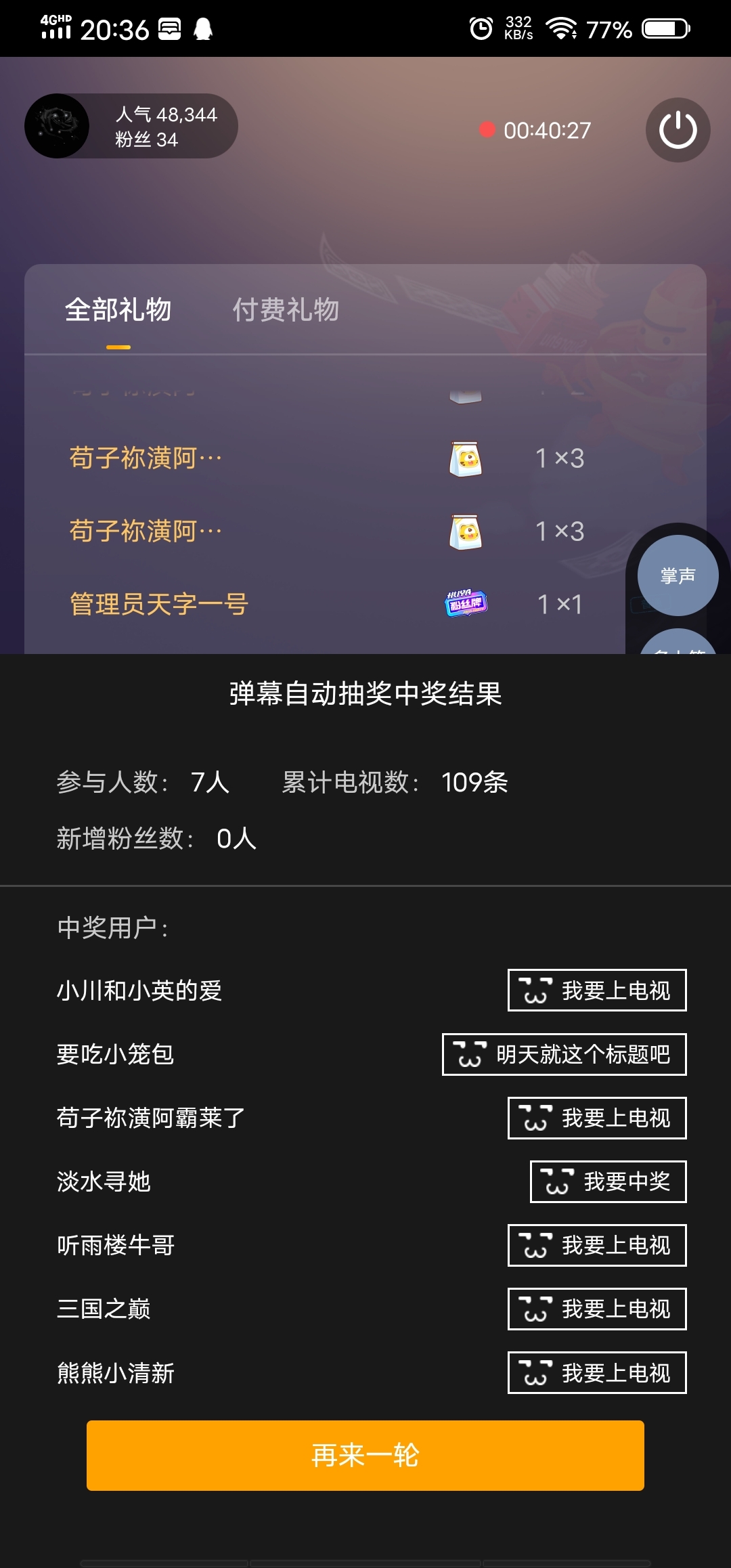731x1568 pixels.
Task: Select the gift bag icon in the first 苟子祢潢阿 row
Action: 464,457
